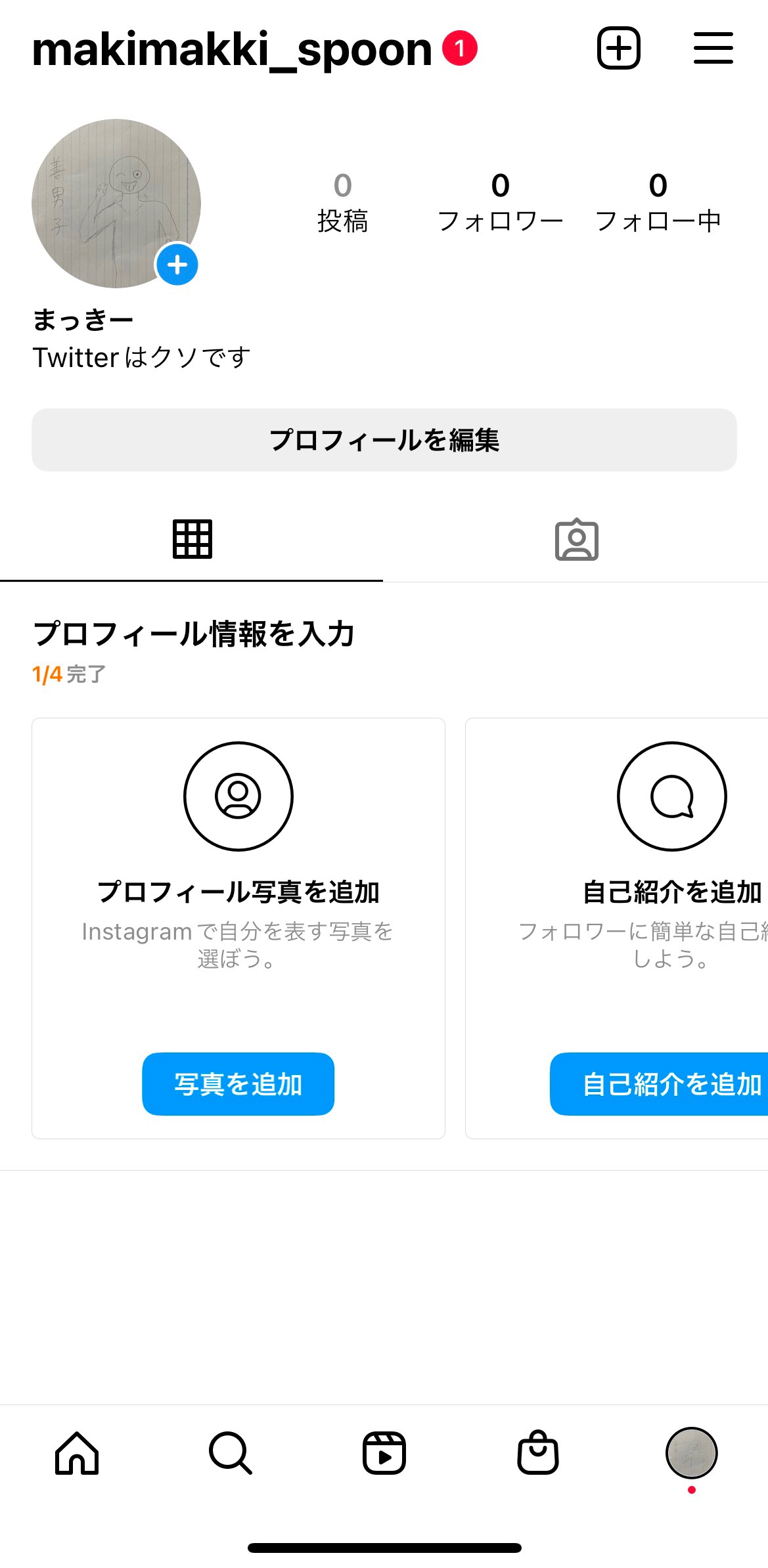Open the search tab
Viewport: 768px width, 1568px height.
coord(231,1453)
